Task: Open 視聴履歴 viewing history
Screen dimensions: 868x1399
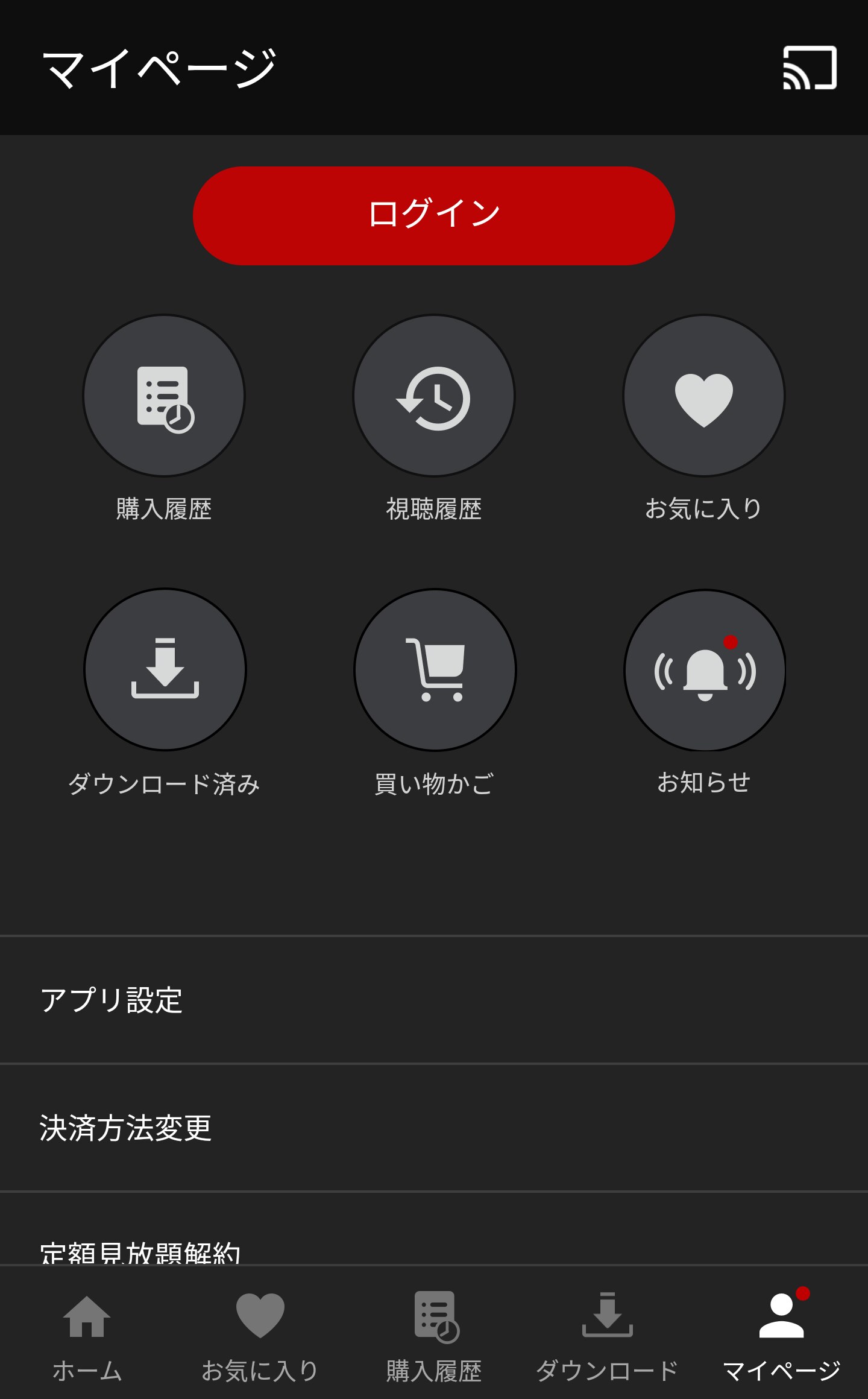Action: [434, 396]
